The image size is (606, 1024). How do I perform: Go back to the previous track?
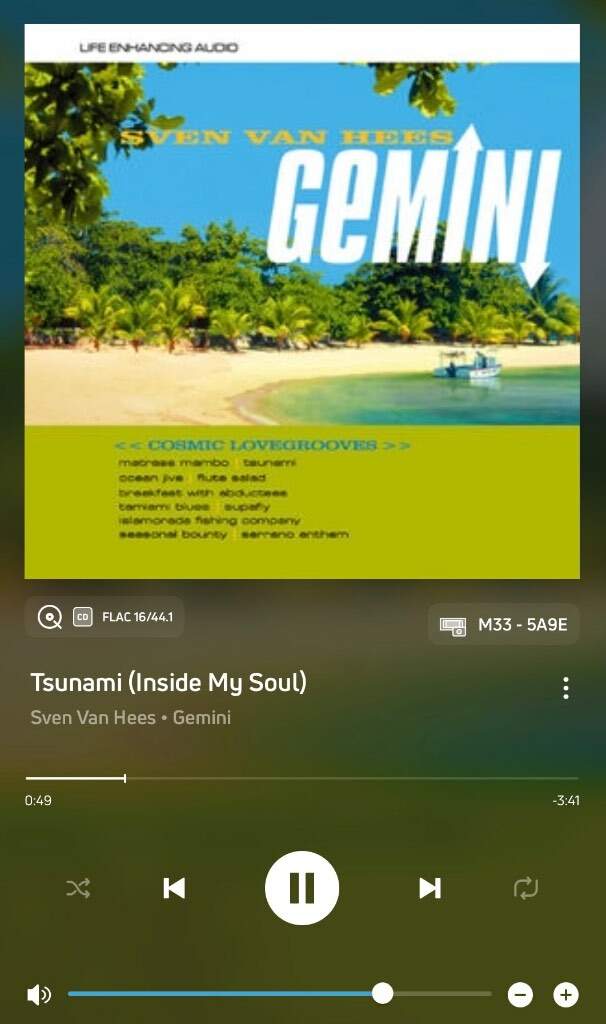[174, 888]
